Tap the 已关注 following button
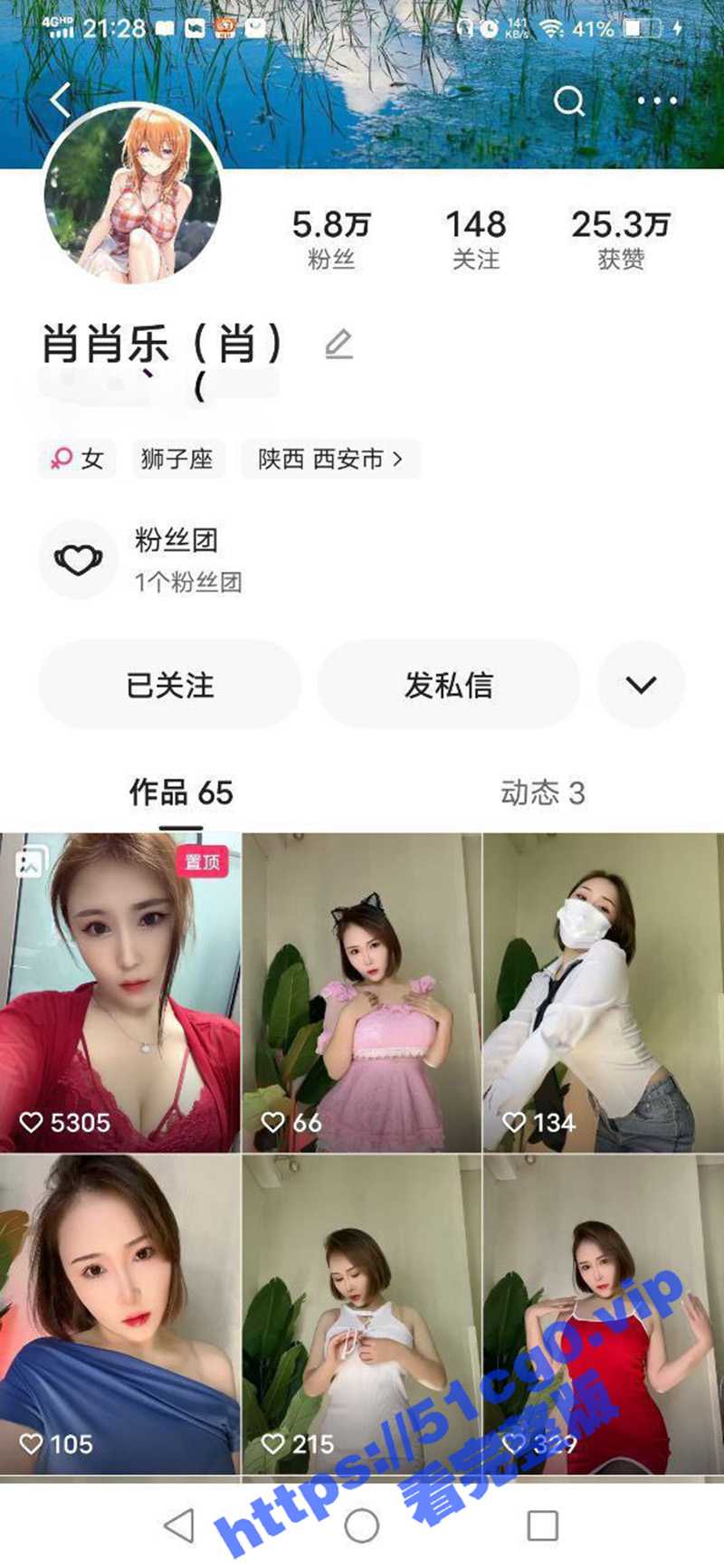Viewport: 724px width, 1568px height. [x=169, y=685]
